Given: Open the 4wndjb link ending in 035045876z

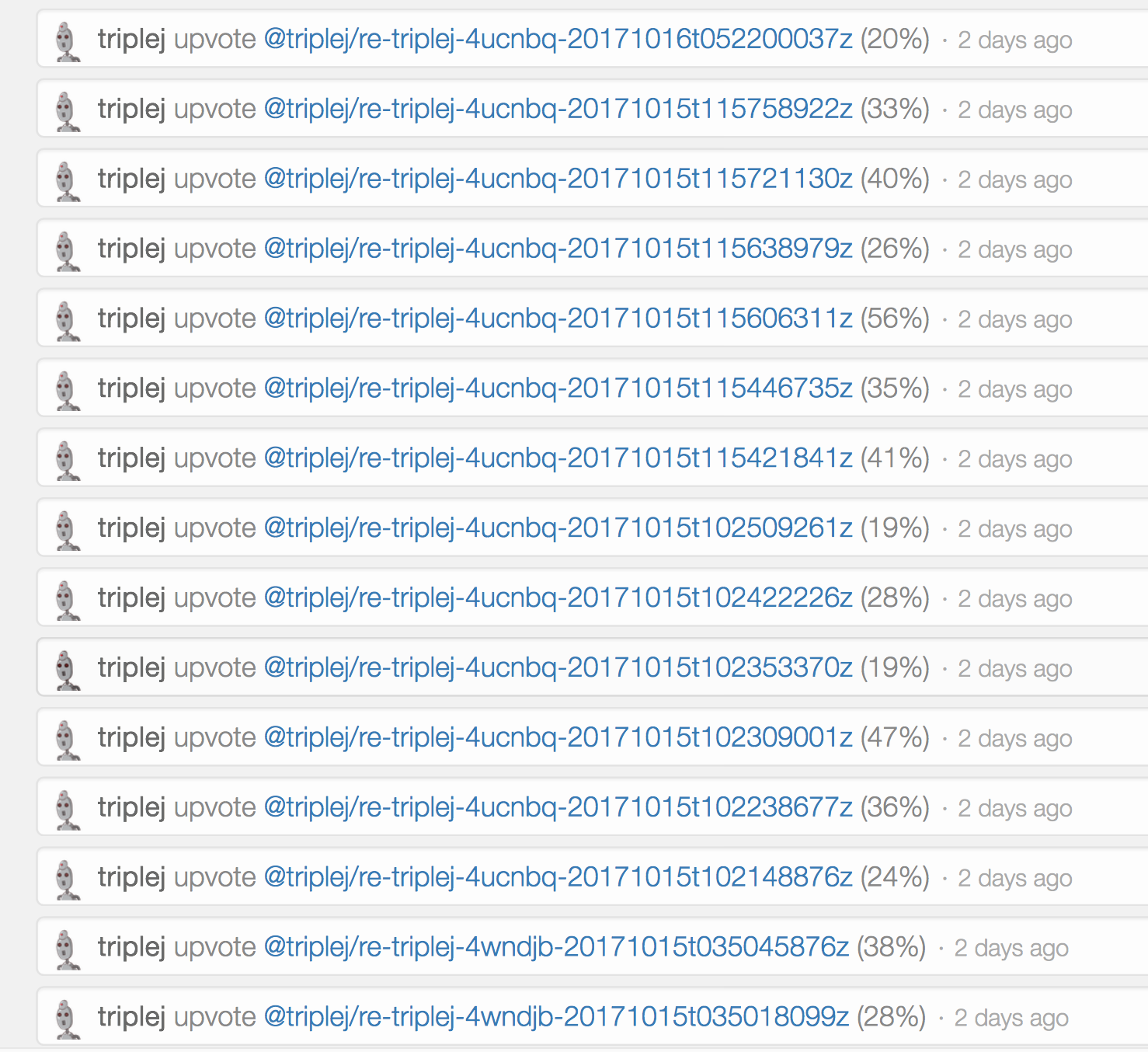Looking at the screenshot, I should coord(556,947).
